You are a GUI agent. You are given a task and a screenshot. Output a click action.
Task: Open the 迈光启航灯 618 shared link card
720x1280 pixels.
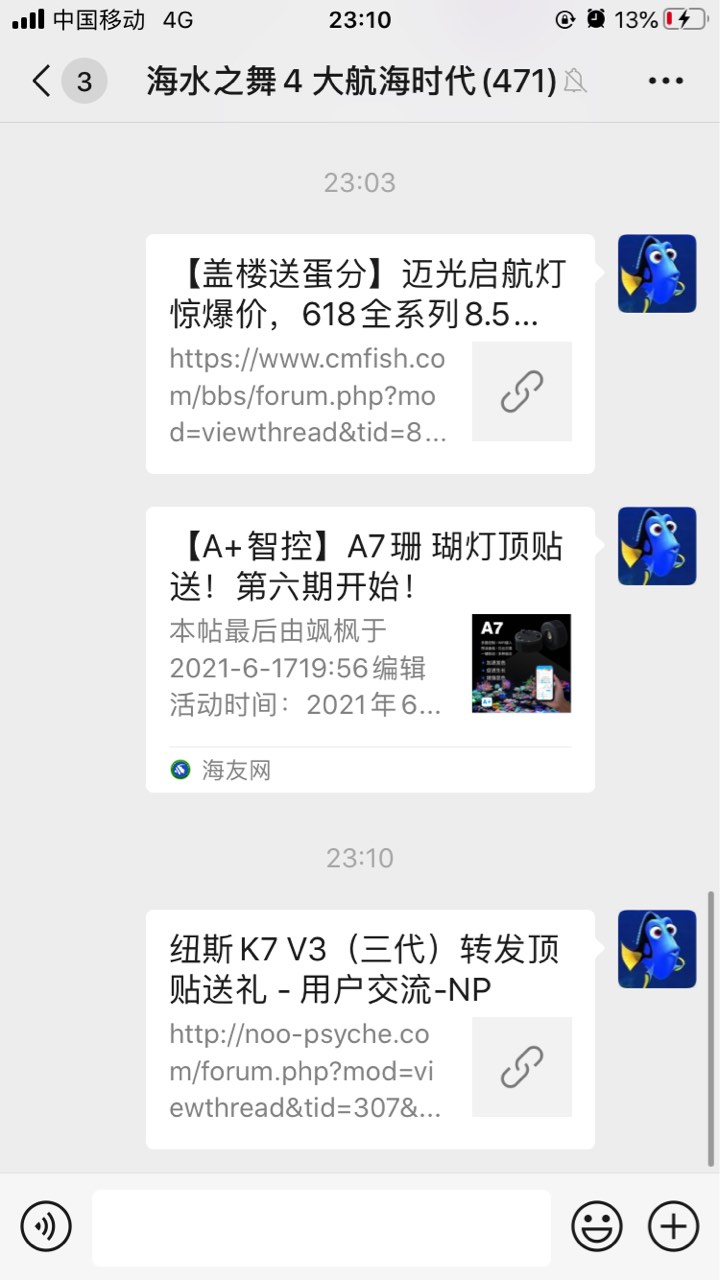[370, 354]
